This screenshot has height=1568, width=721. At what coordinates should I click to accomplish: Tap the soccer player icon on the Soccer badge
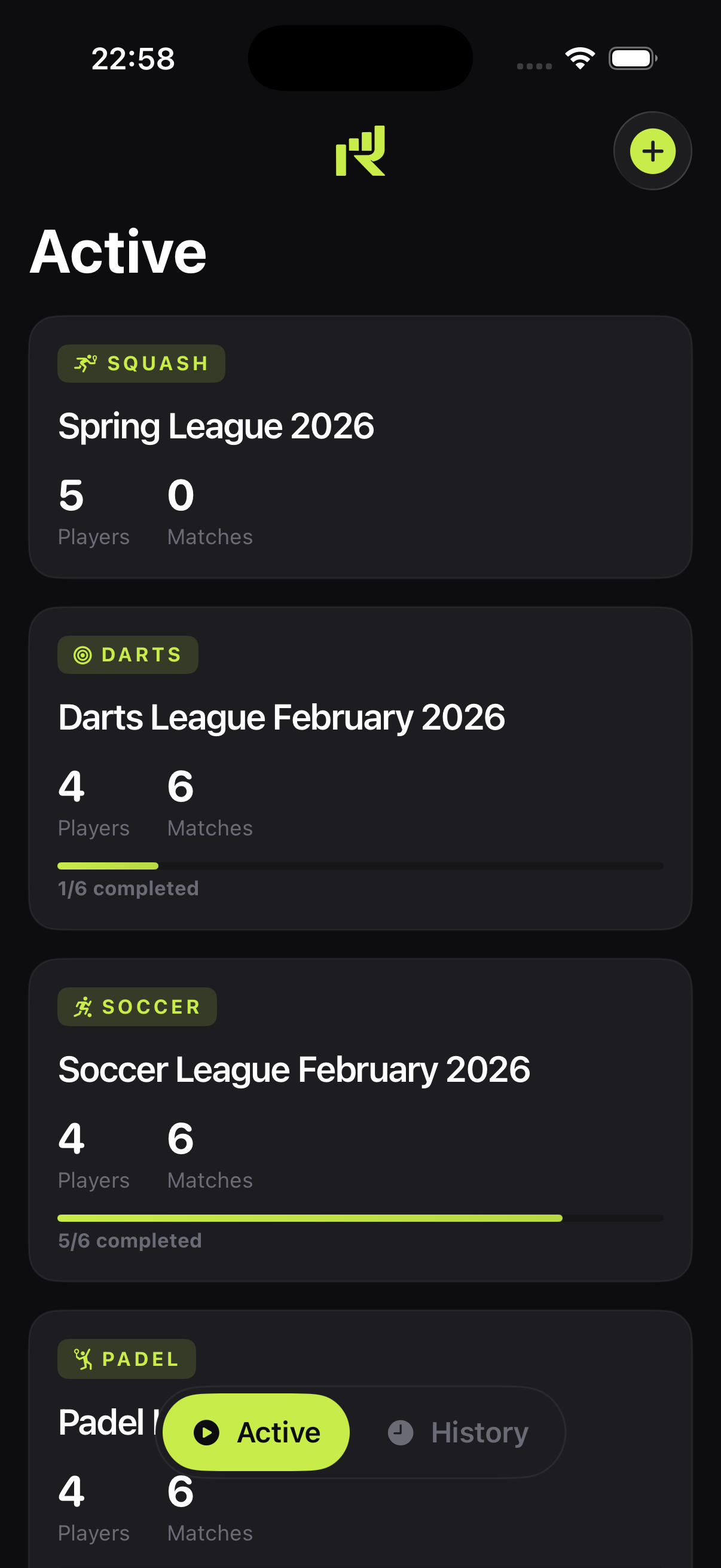tap(84, 1006)
